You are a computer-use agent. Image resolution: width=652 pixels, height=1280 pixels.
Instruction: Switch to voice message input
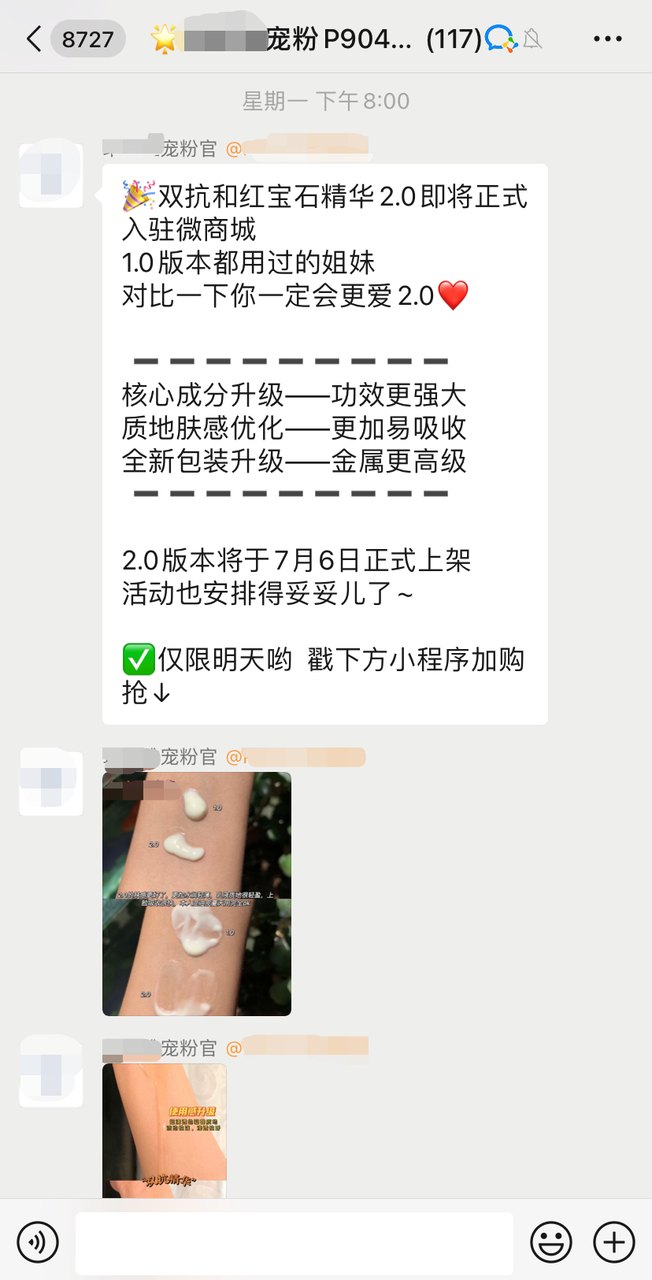38,1242
